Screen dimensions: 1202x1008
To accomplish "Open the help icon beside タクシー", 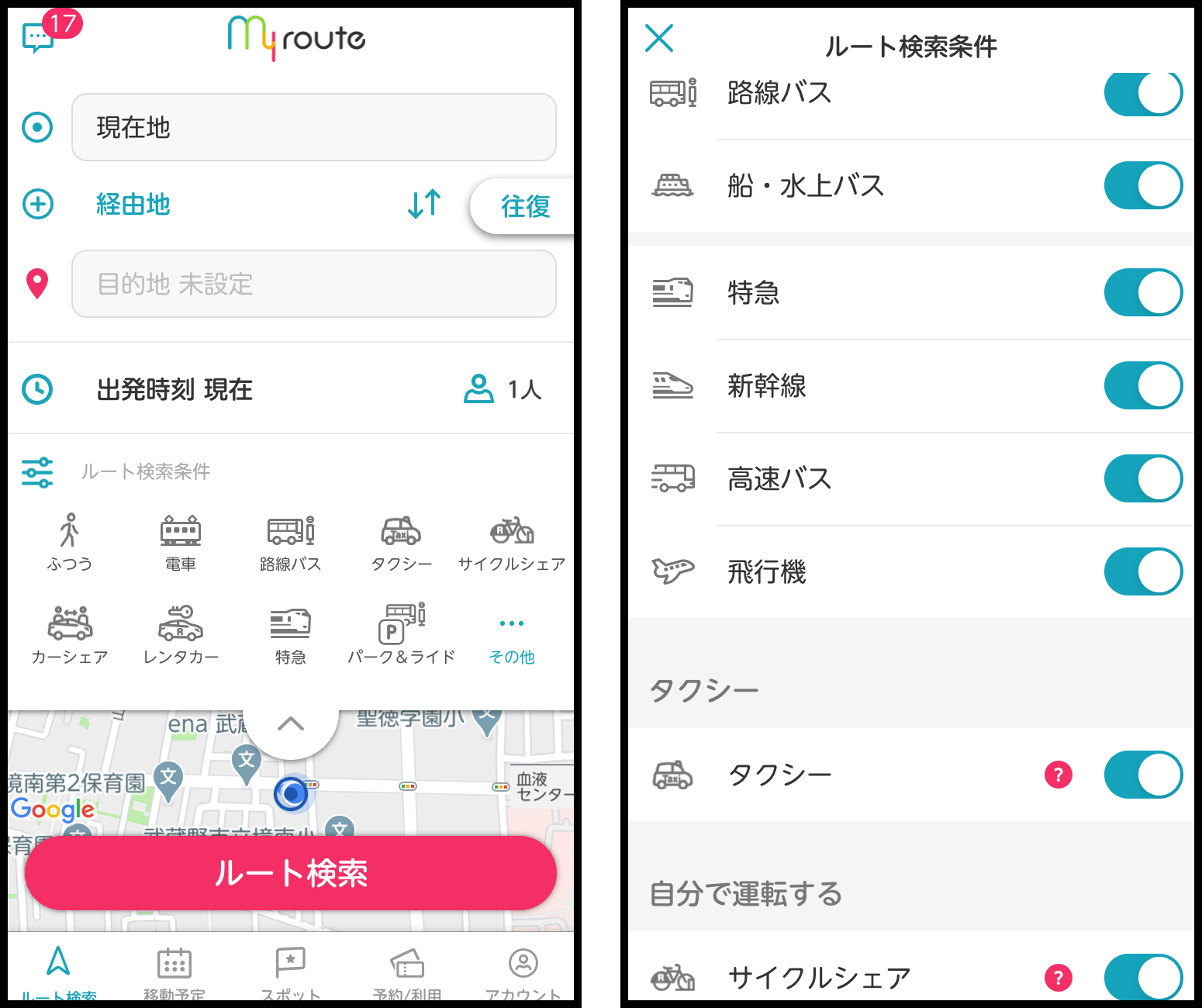I will click(1058, 774).
